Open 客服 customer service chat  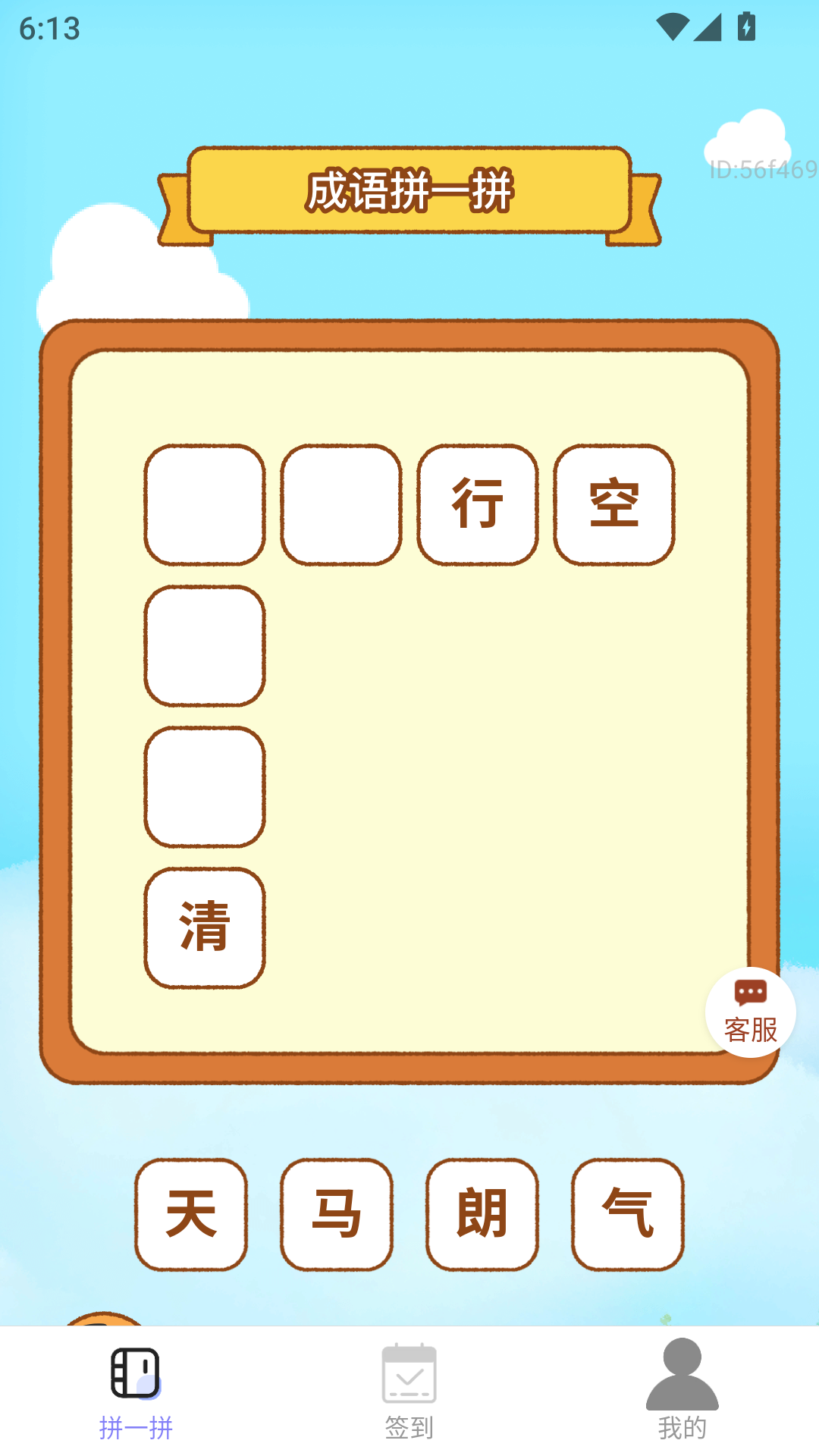tap(750, 1012)
